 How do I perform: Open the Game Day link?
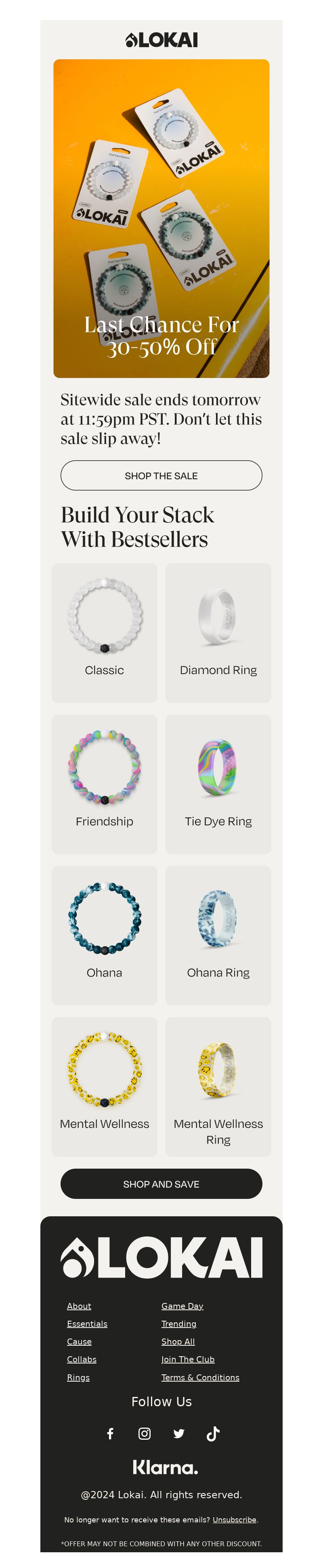[x=182, y=1306]
